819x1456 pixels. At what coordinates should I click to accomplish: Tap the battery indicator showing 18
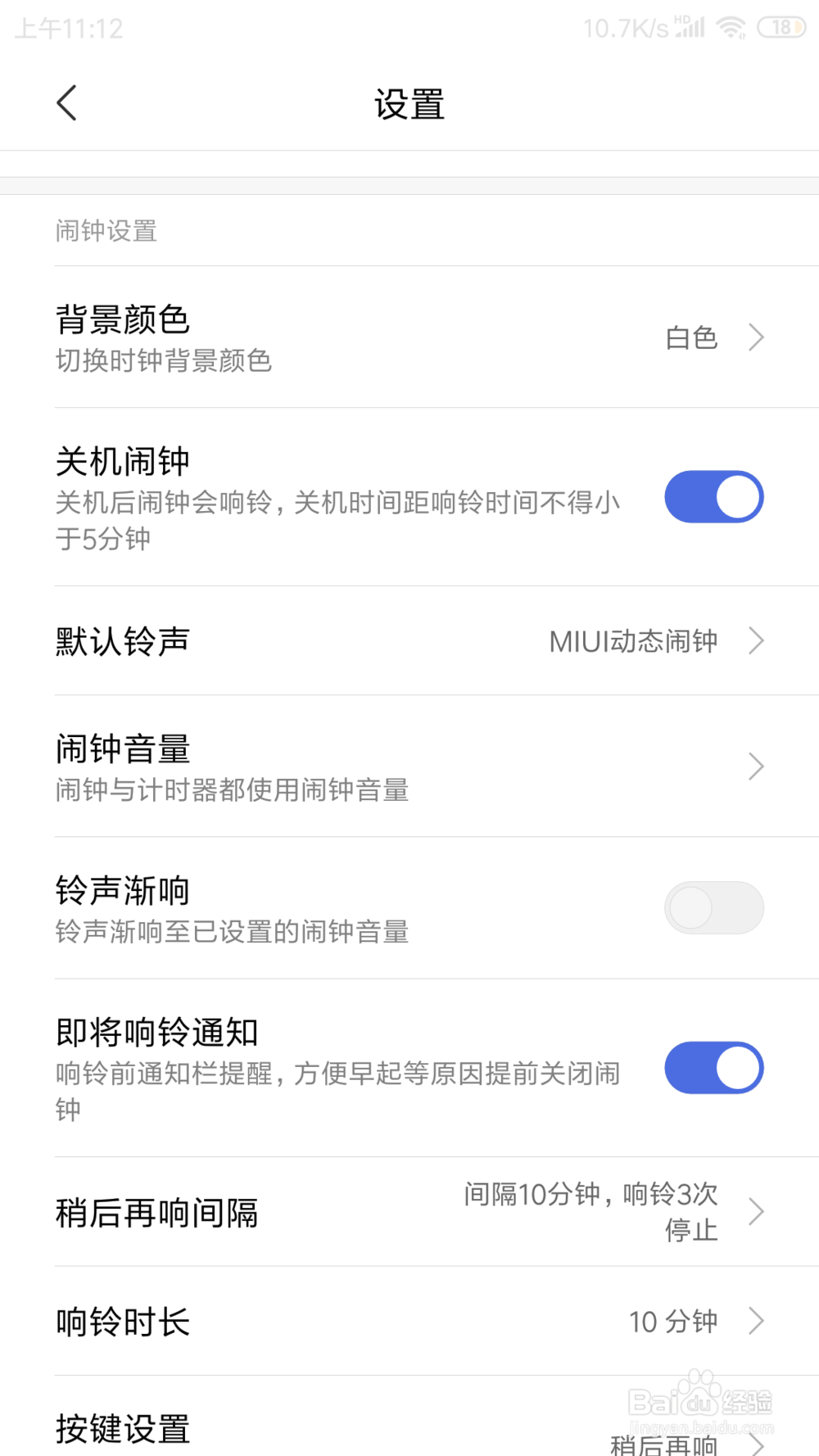(780, 26)
